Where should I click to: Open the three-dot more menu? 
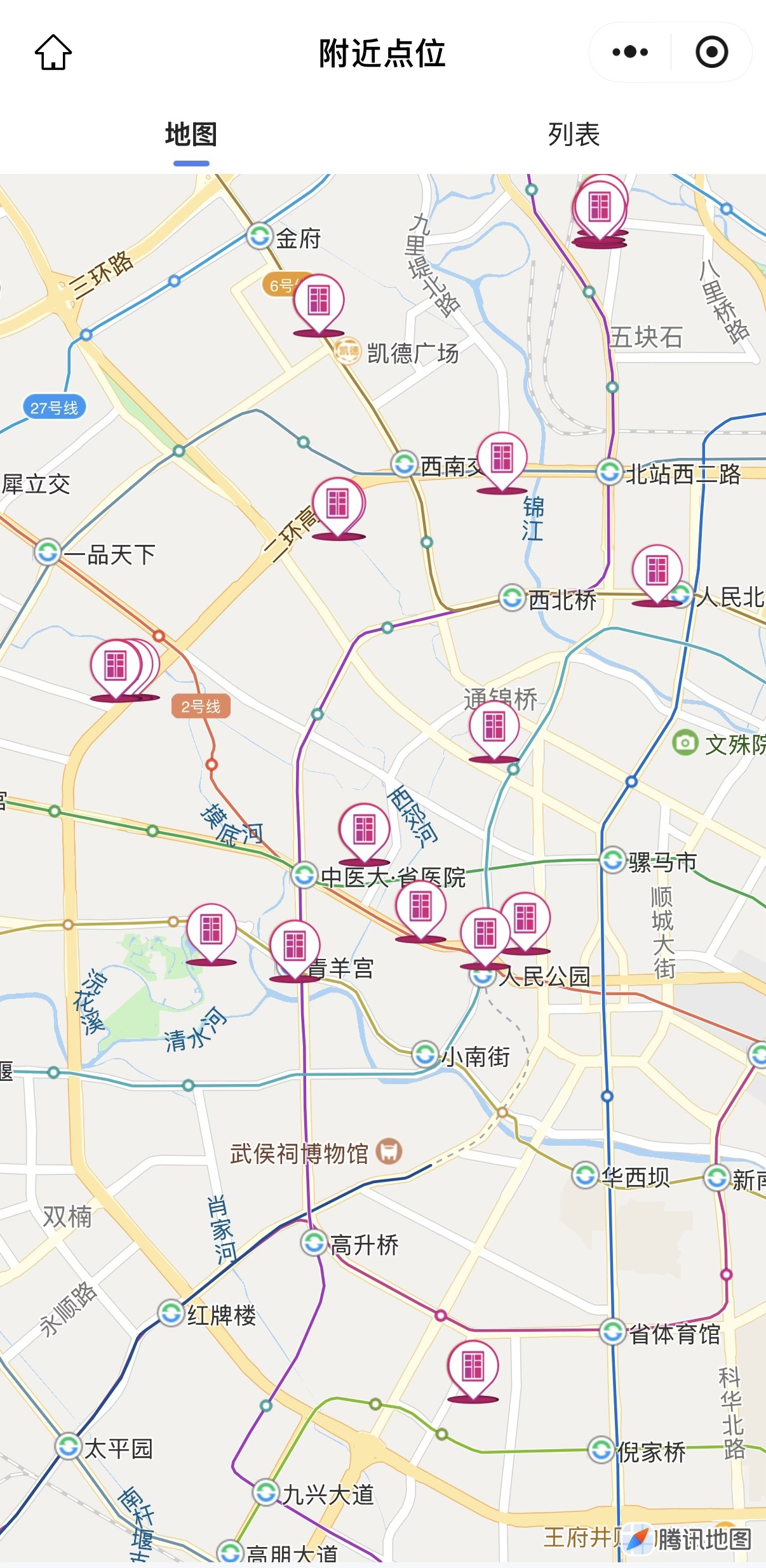(x=629, y=52)
